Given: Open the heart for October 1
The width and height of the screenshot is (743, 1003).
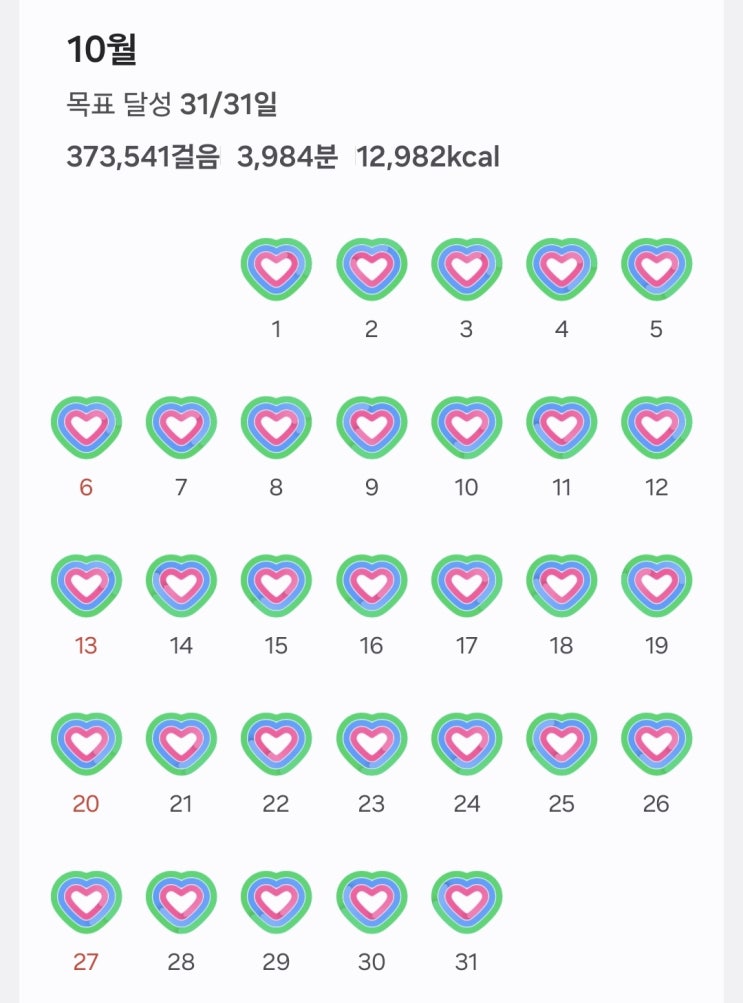Looking at the screenshot, I should 276,269.
